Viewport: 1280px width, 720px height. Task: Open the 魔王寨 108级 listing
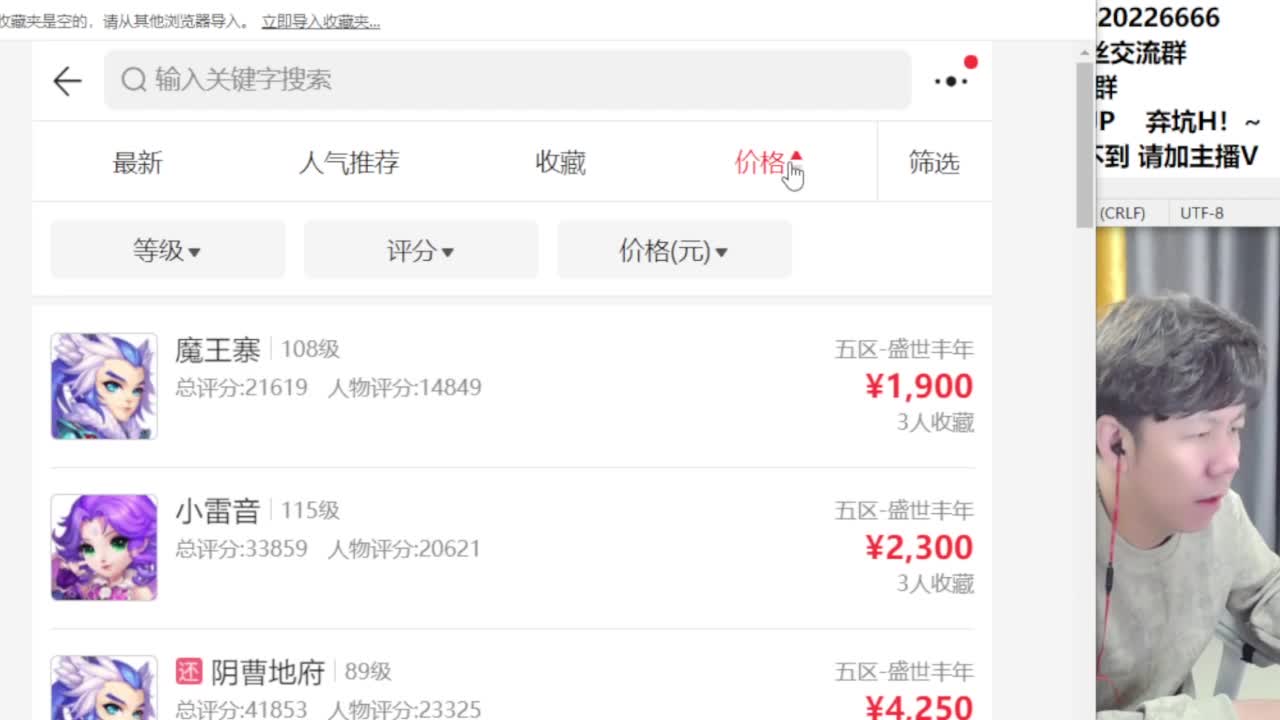pyautogui.click(x=512, y=386)
